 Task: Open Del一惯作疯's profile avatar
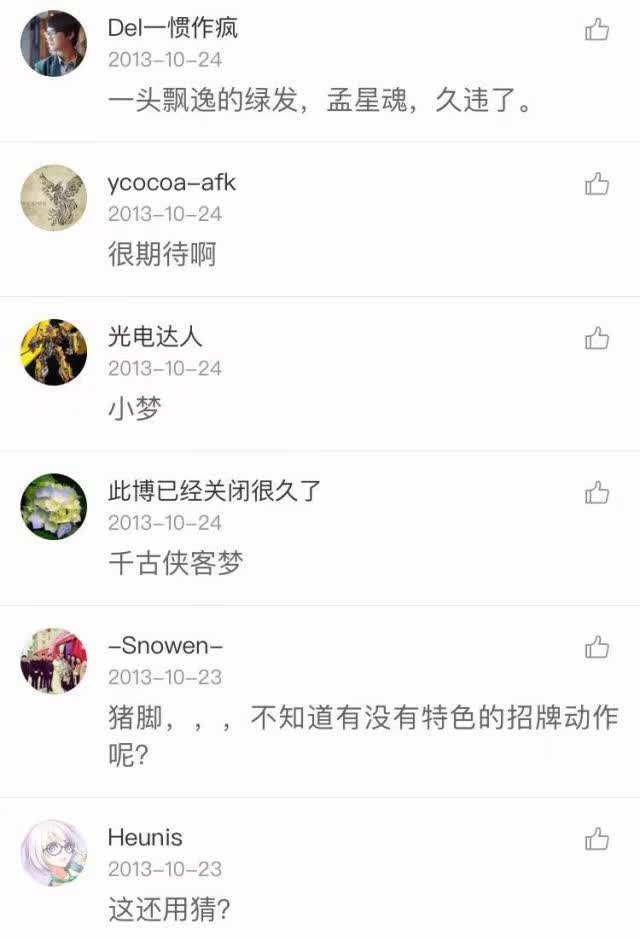54,44
